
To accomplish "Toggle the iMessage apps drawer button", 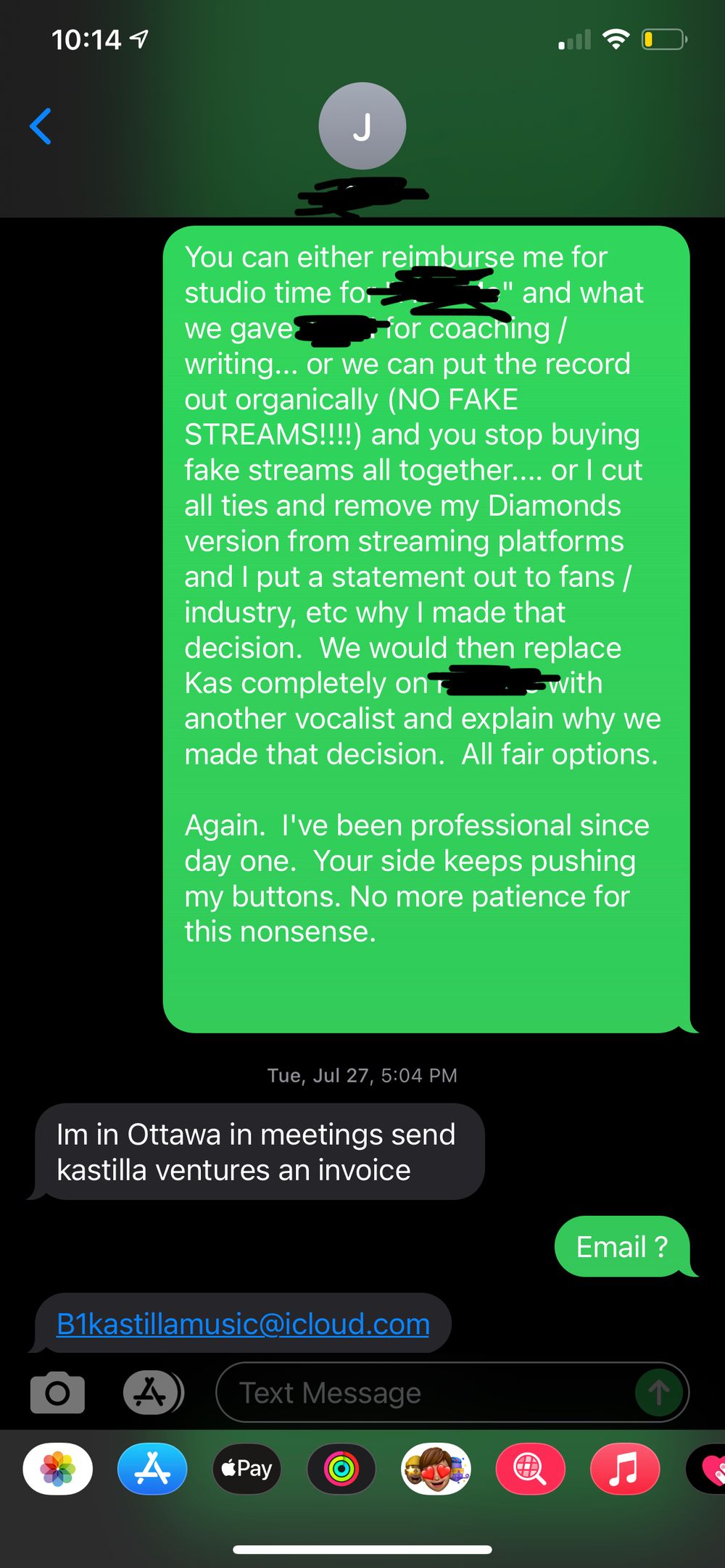I will (x=152, y=1392).
